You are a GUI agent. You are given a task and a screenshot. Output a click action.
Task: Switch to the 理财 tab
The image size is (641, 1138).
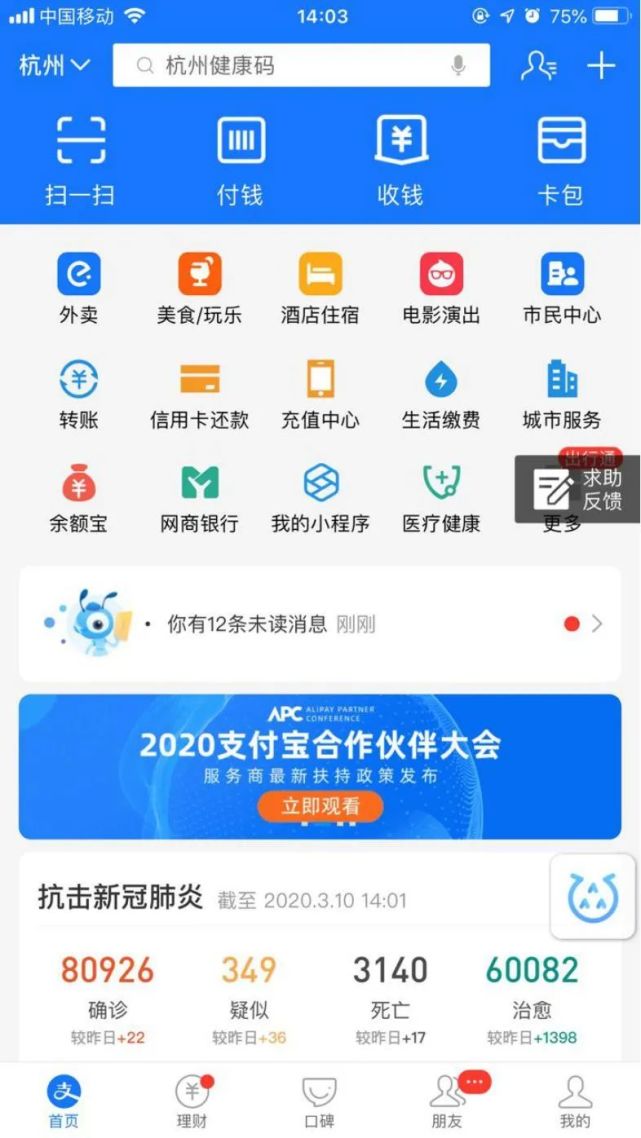point(191,1100)
